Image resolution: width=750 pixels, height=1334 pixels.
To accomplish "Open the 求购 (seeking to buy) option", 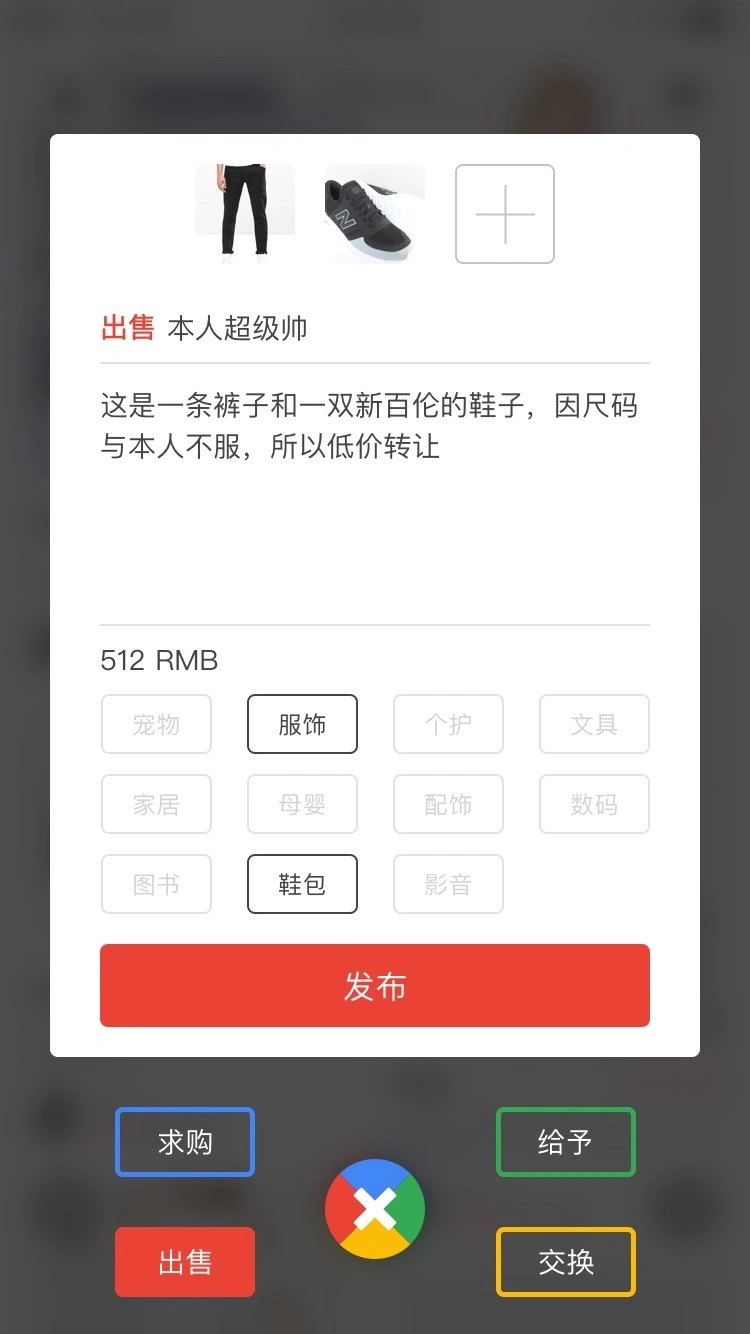I will pos(184,1142).
